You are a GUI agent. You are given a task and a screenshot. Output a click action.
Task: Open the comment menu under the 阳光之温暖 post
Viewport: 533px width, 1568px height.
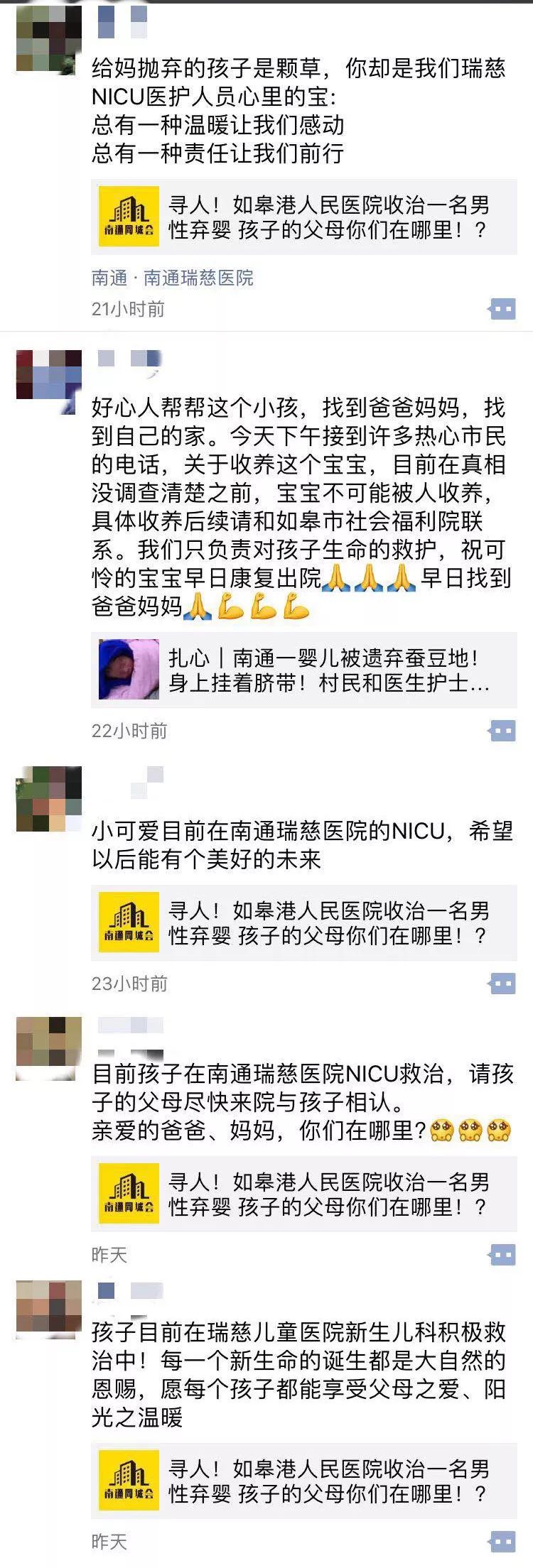click(502, 1542)
